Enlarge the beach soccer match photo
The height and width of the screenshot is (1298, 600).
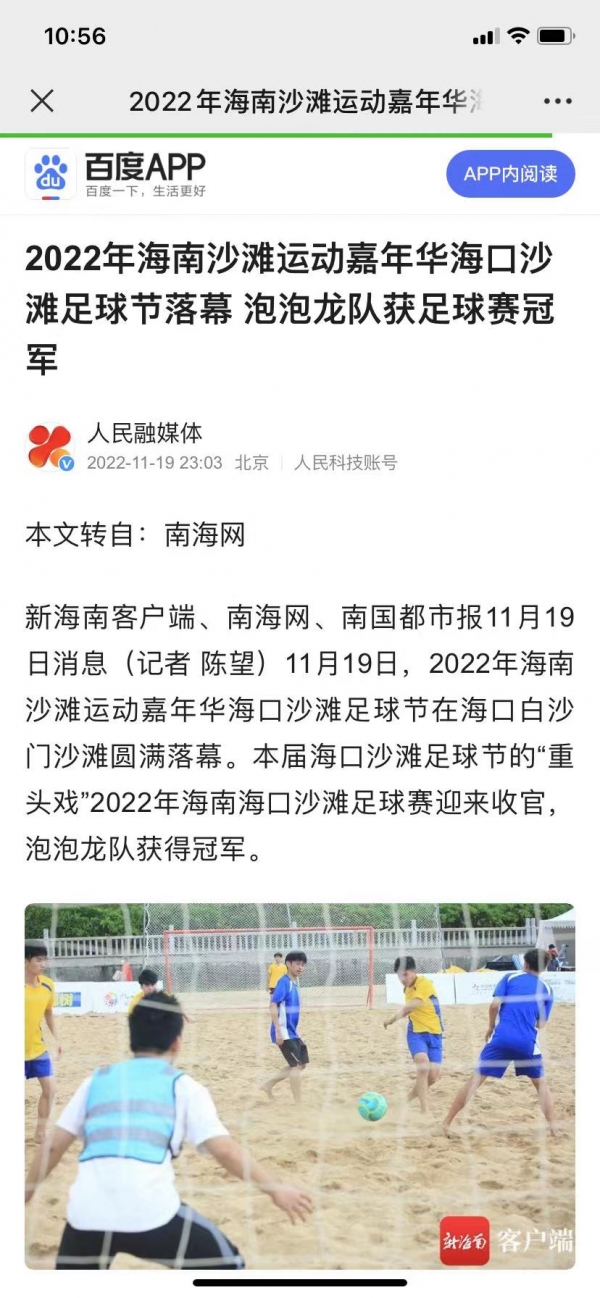(x=300, y=1086)
